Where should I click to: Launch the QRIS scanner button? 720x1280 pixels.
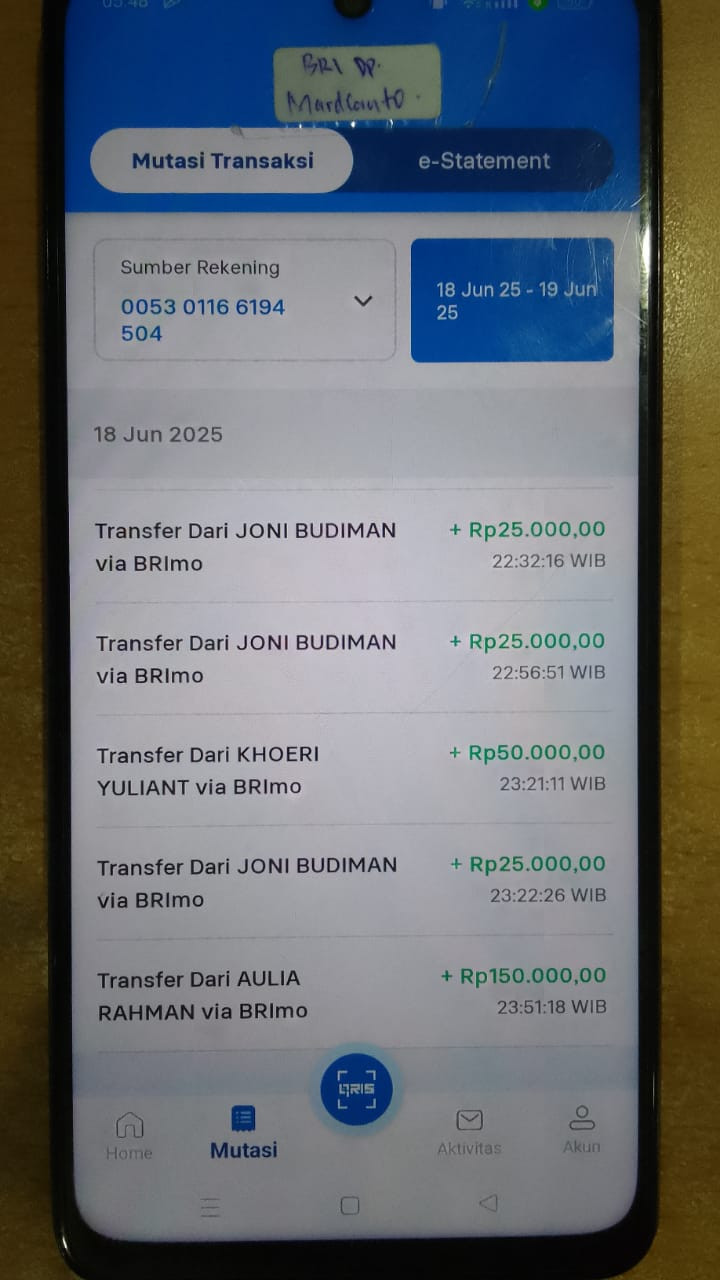(x=357, y=1089)
